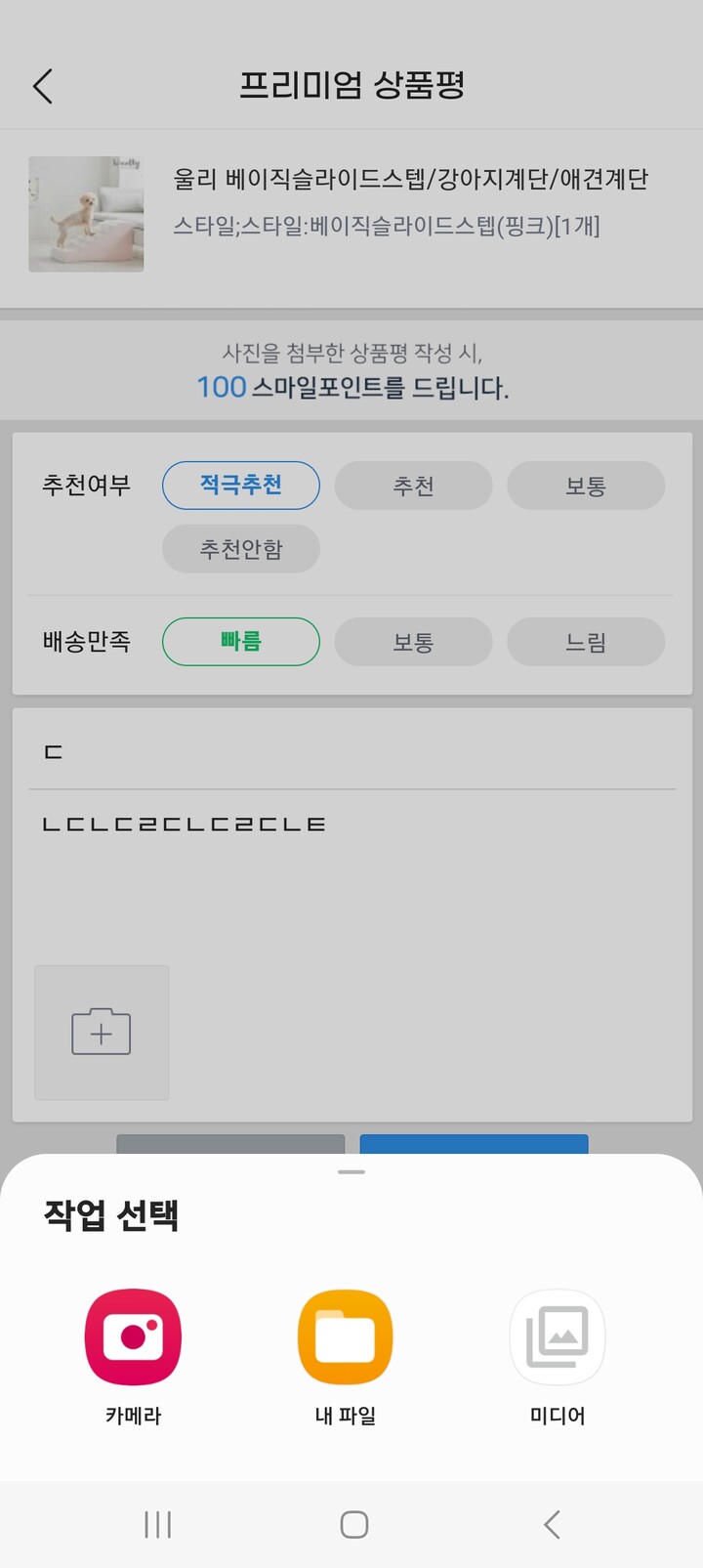Select the 미디어 media option
703x1568 pixels.
click(x=557, y=1336)
